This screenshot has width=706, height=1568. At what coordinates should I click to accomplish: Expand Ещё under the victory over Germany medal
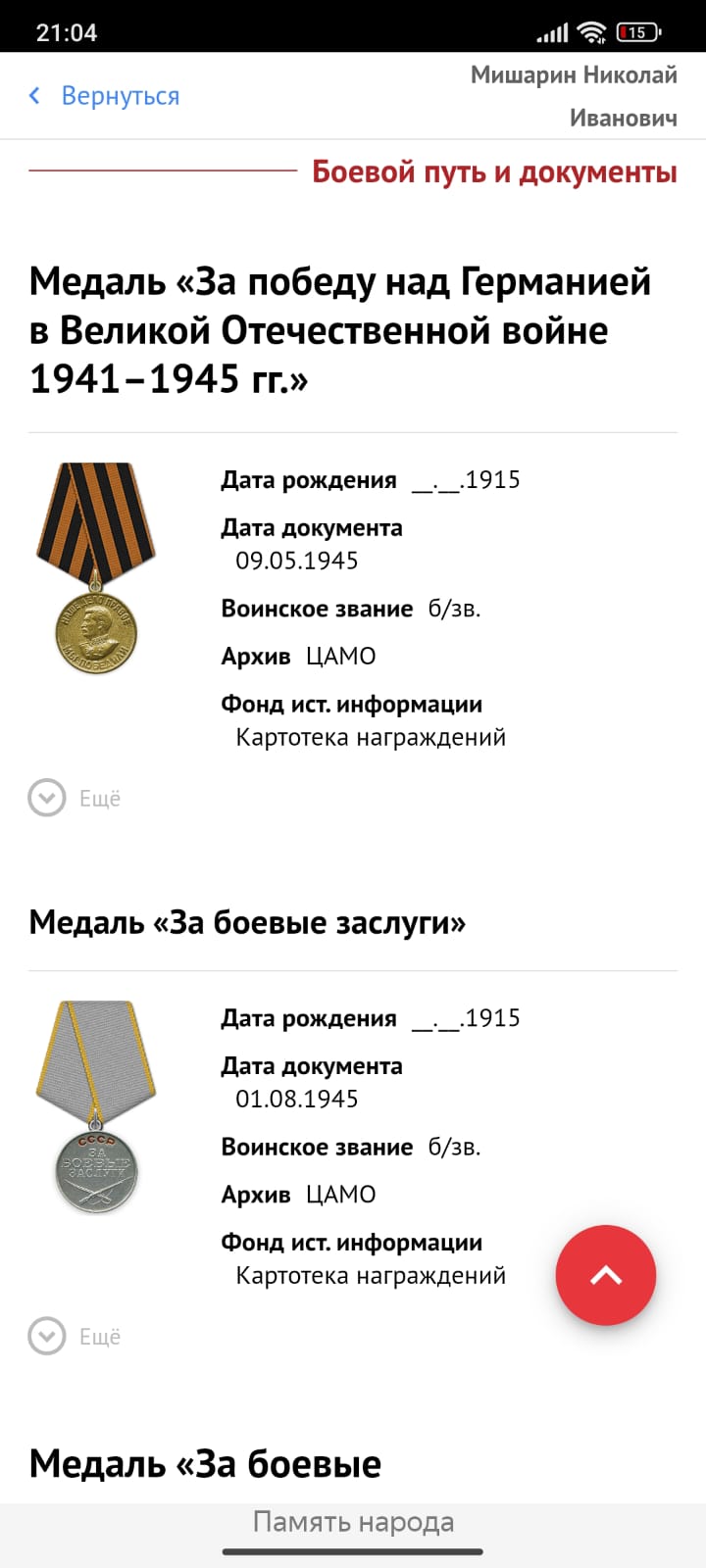pyautogui.click(x=75, y=799)
